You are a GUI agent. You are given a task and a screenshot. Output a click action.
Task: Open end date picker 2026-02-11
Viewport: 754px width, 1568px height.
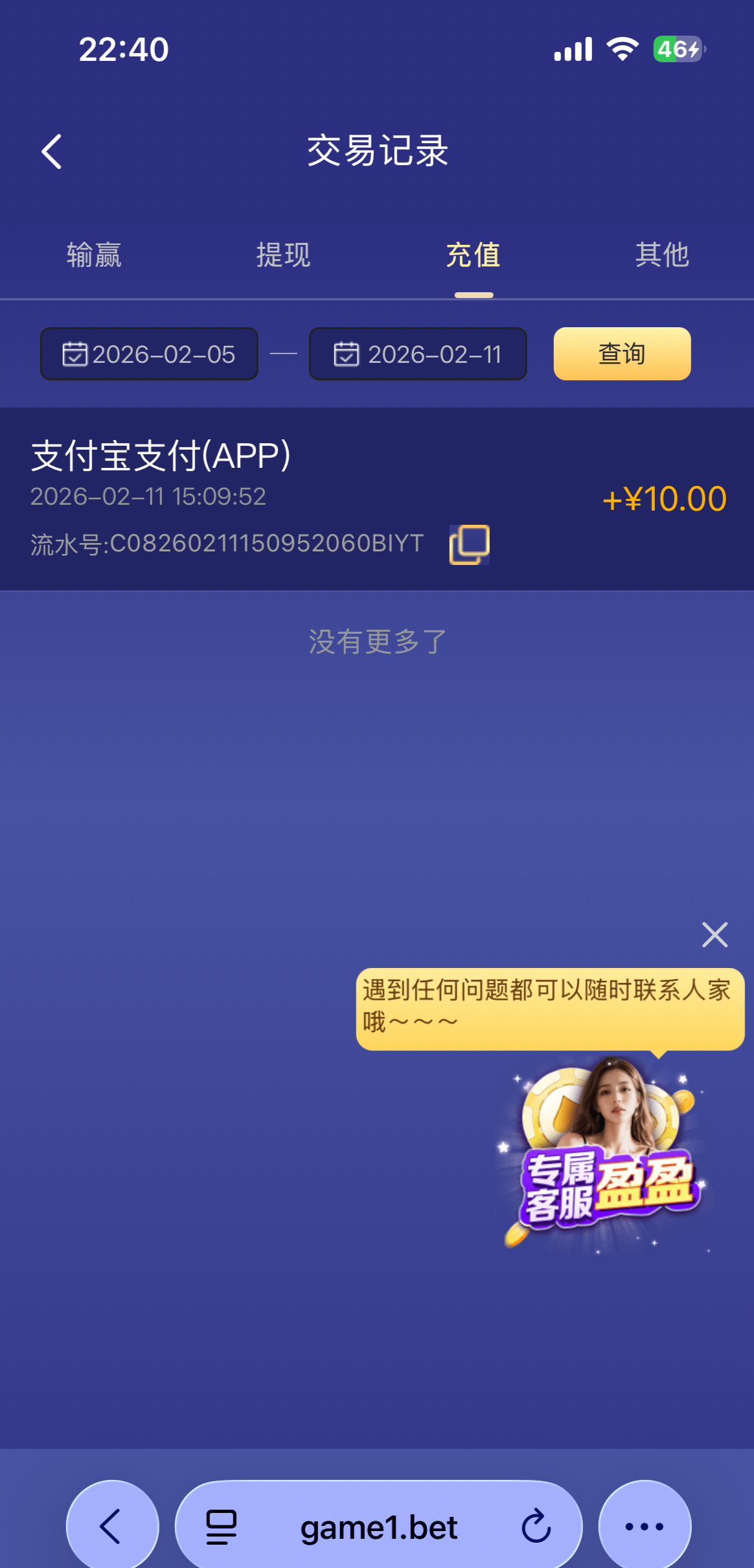pos(418,354)
